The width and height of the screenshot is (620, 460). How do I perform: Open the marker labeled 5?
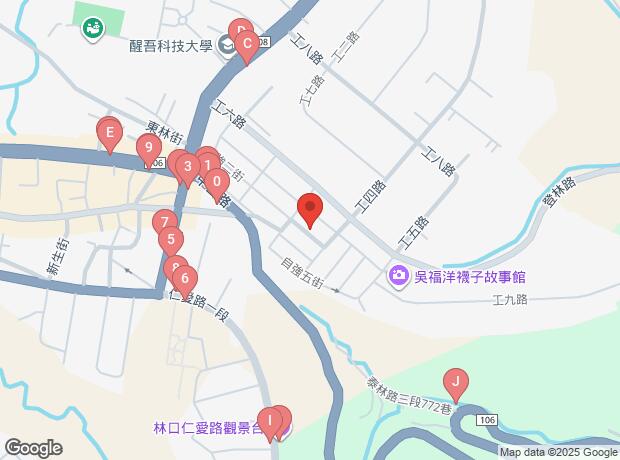tap(171, 241)
